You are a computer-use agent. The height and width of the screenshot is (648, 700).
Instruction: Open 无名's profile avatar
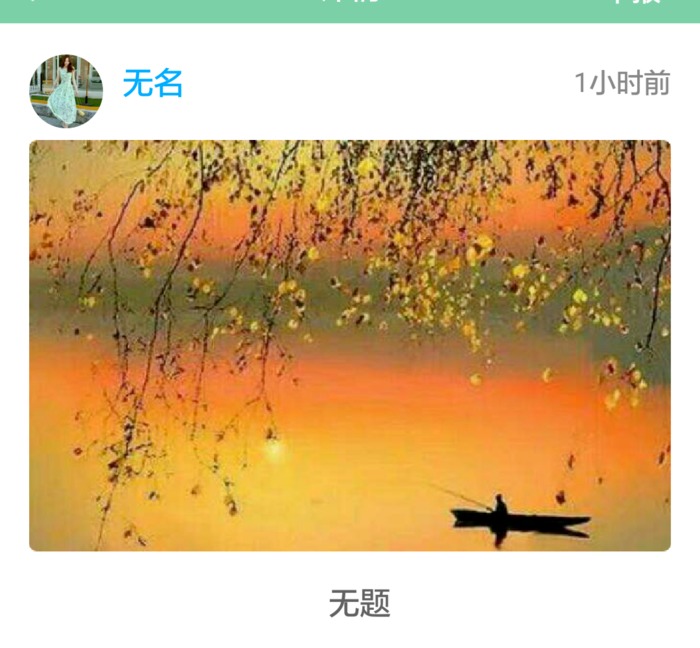tap(66, 91)
